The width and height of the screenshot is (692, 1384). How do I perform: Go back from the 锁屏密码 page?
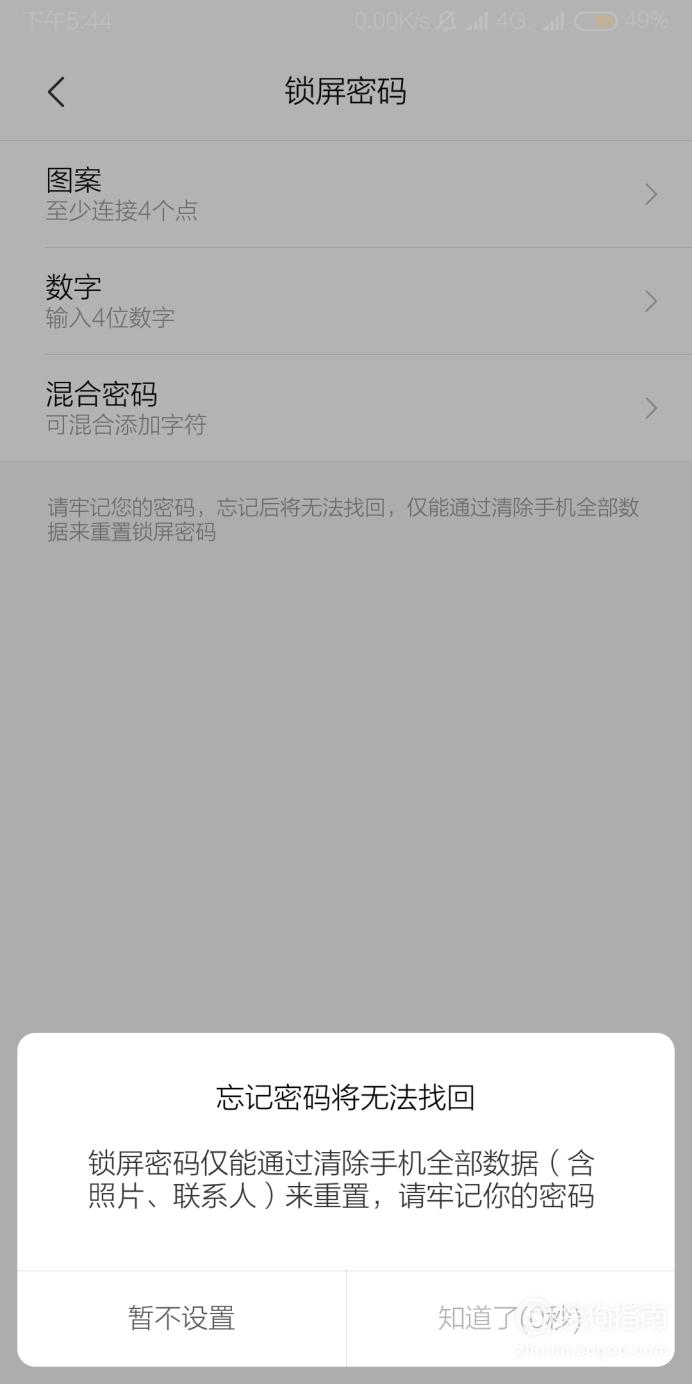tap(56, 92)
